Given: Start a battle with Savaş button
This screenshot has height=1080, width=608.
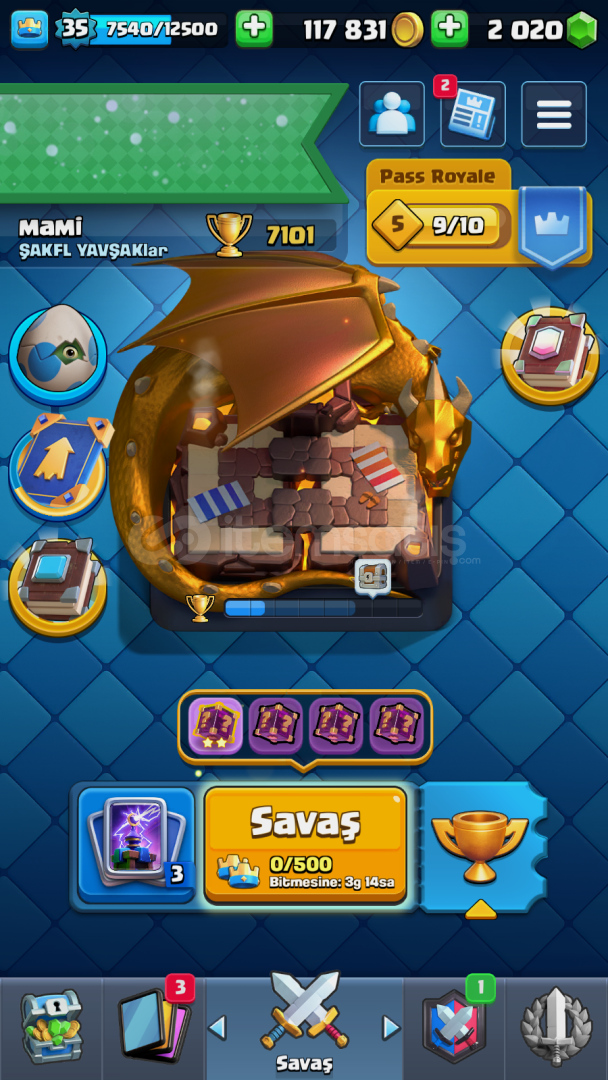Looking at the screenshot, I should coord(306,845).
